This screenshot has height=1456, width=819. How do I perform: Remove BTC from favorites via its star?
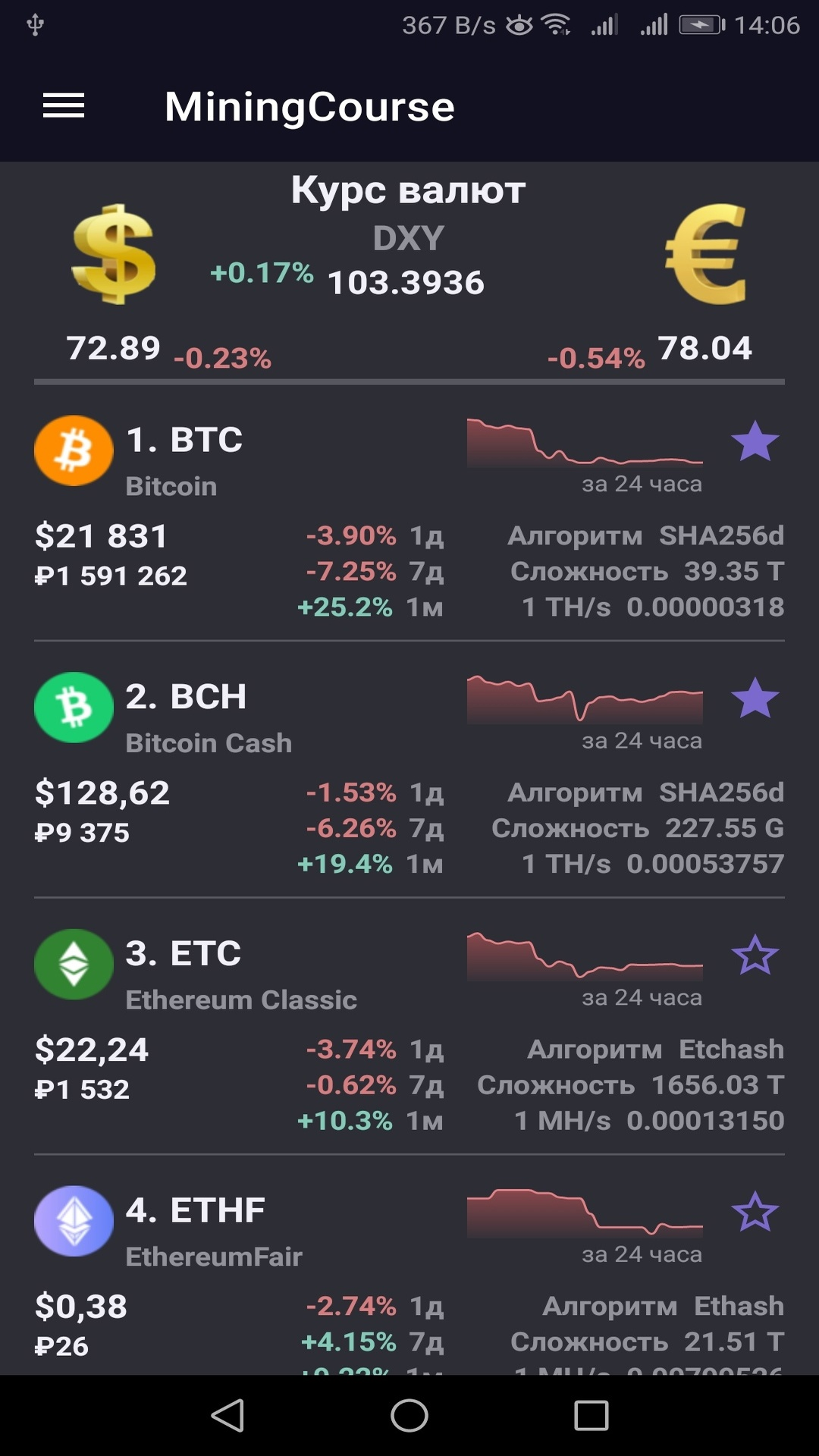click(755, 442)
